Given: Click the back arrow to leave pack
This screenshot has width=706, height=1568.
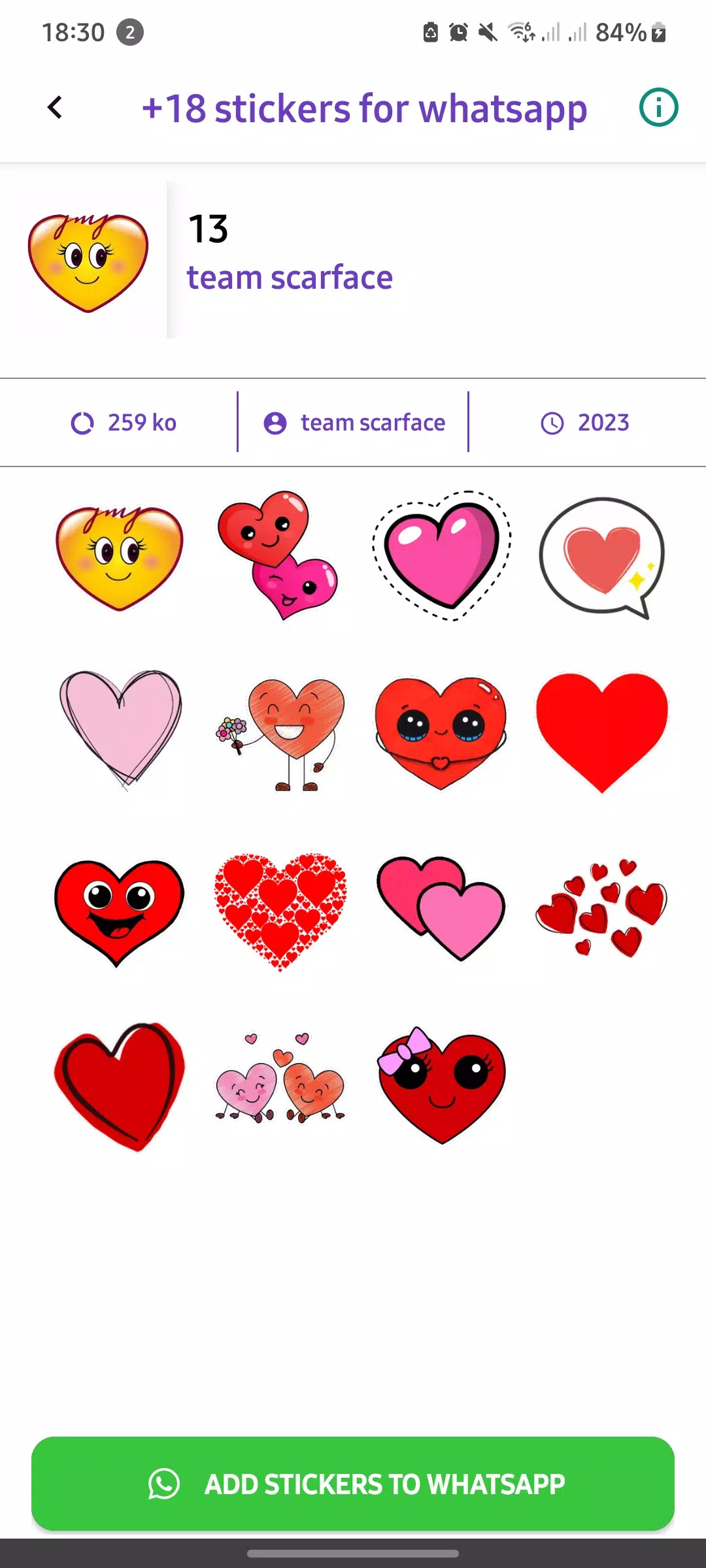Looking at the screenshot, I should click(55, 108).
